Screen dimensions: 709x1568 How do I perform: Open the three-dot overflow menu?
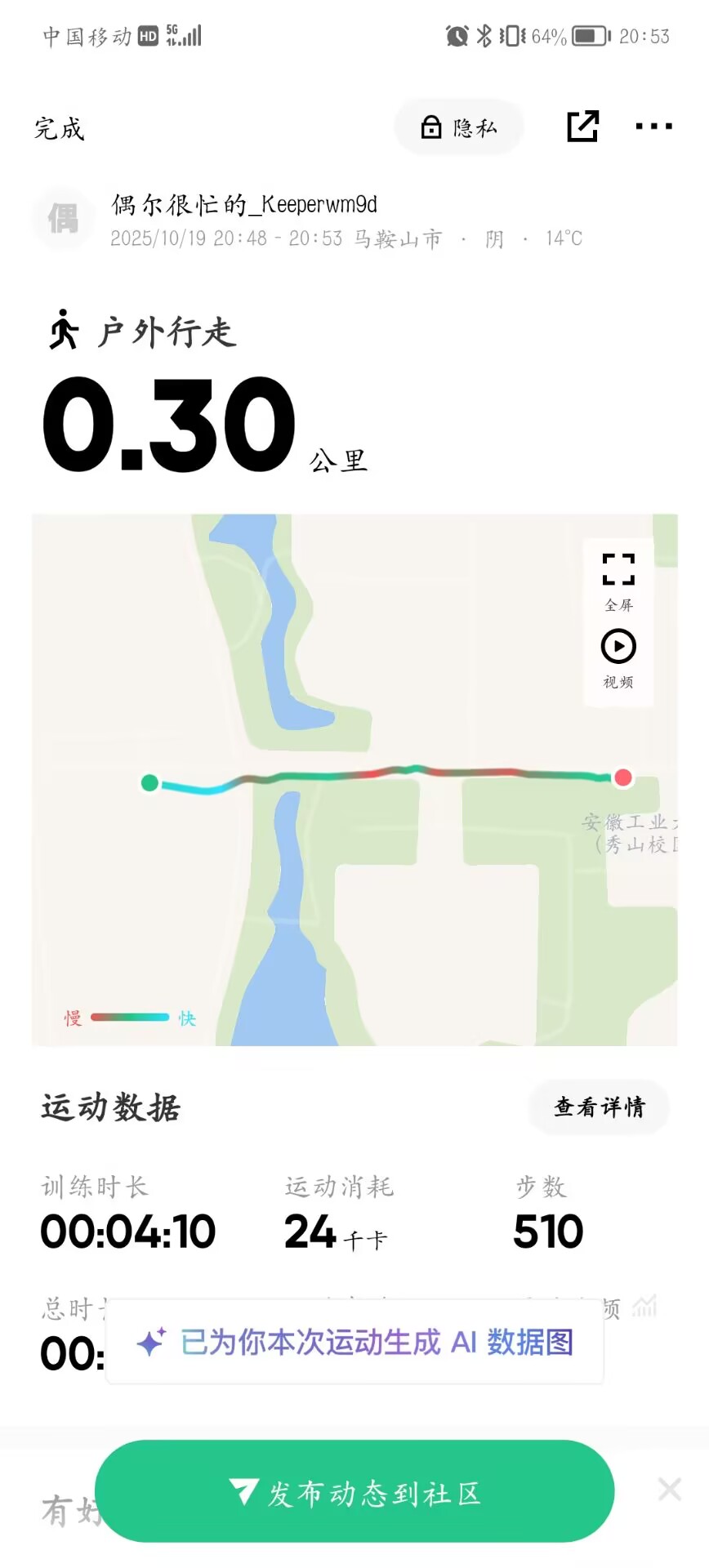coord(653,126)
